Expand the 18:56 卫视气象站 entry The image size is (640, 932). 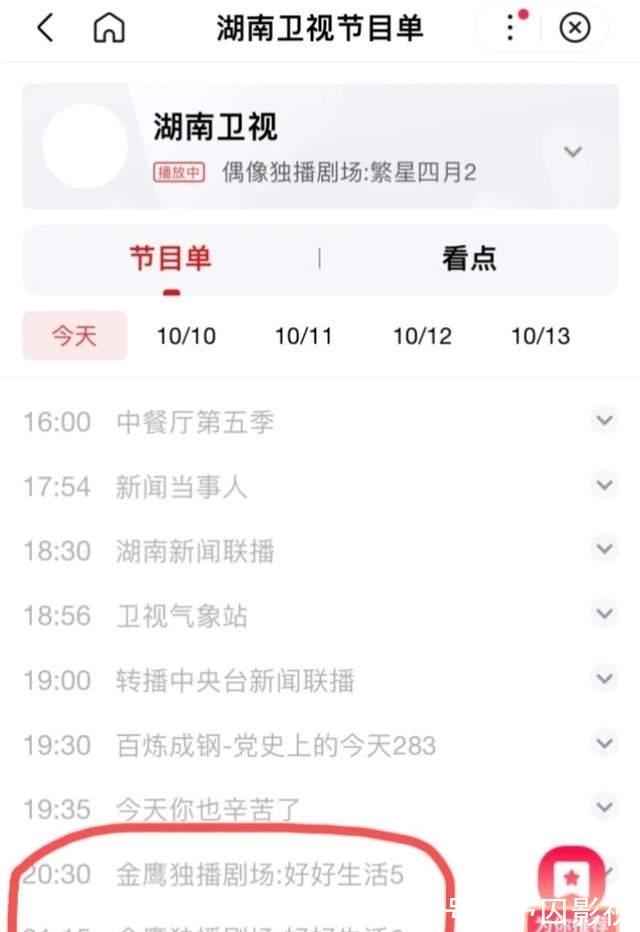coord(603,614)
